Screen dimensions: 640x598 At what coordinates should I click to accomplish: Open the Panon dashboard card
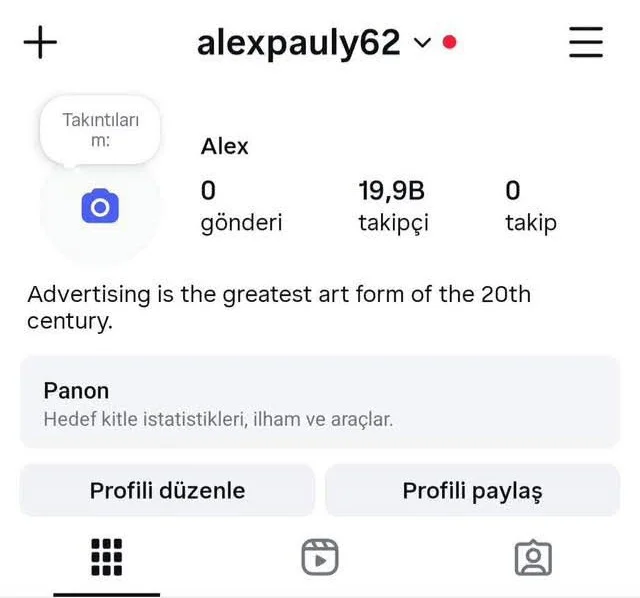[x=320, y=402]
